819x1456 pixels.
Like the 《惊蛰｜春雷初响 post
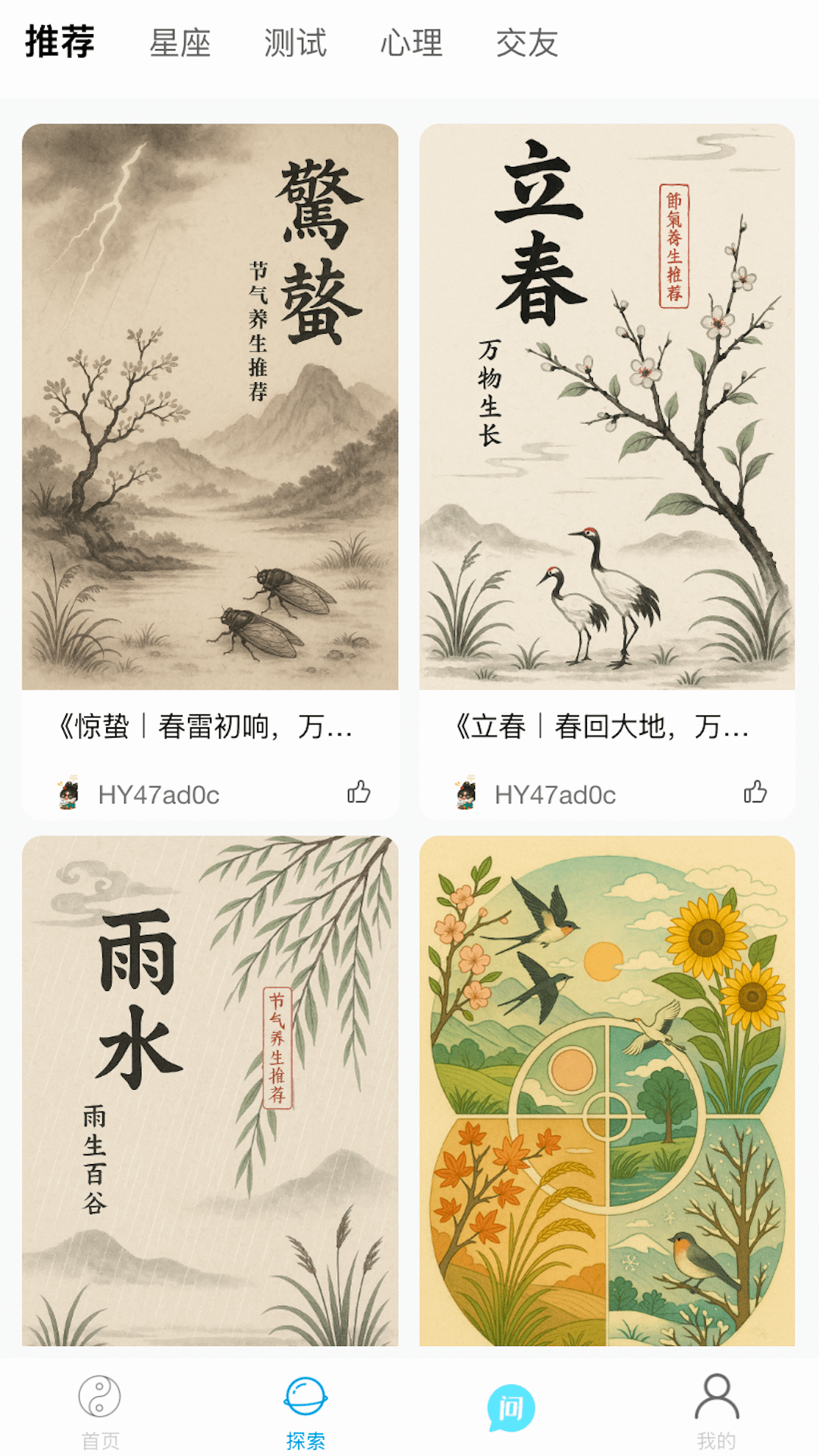(x=359, y=792)
